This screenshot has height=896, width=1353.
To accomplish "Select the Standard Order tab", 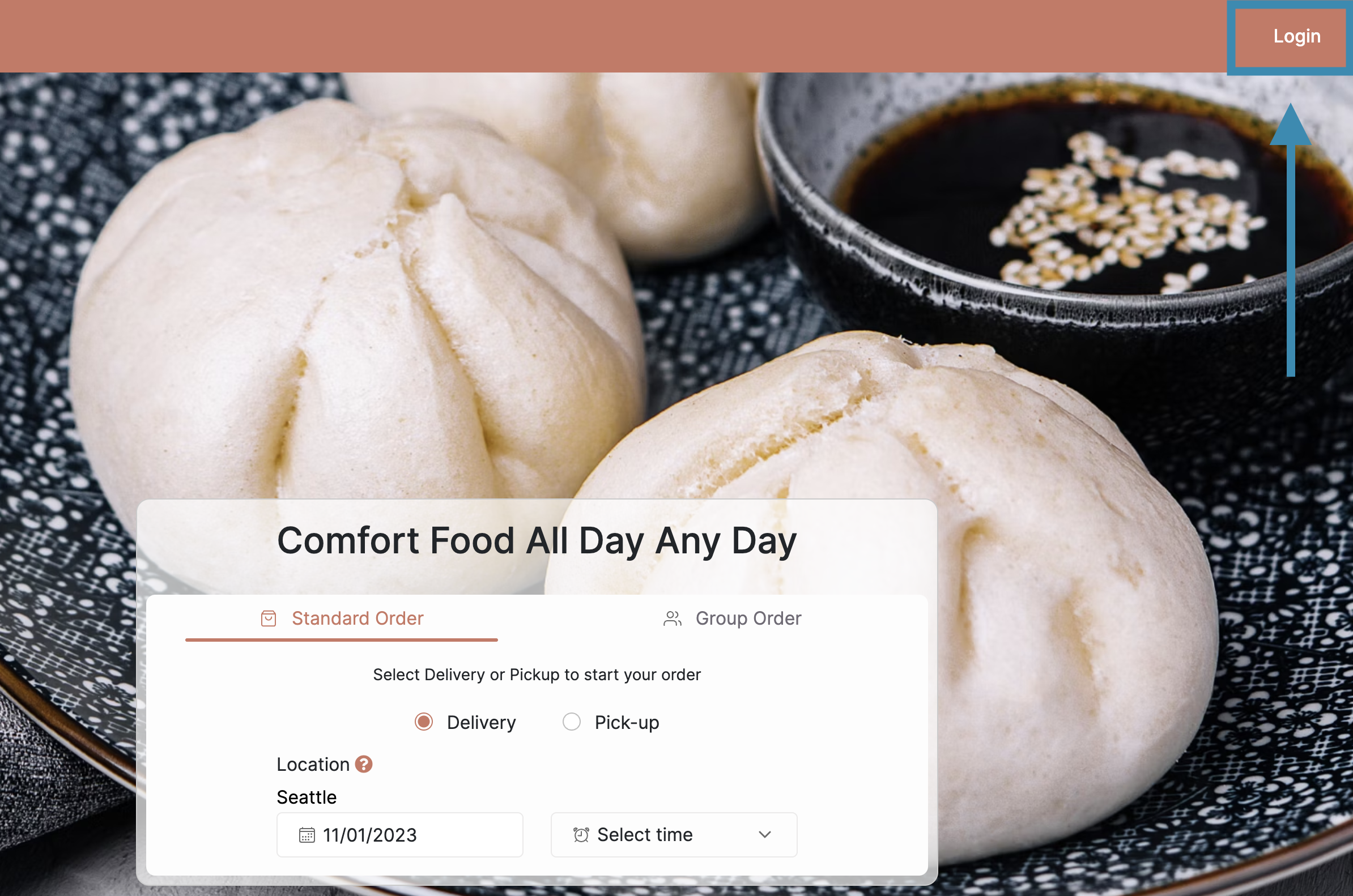I will pyautogui.click(x=342, y=618).
